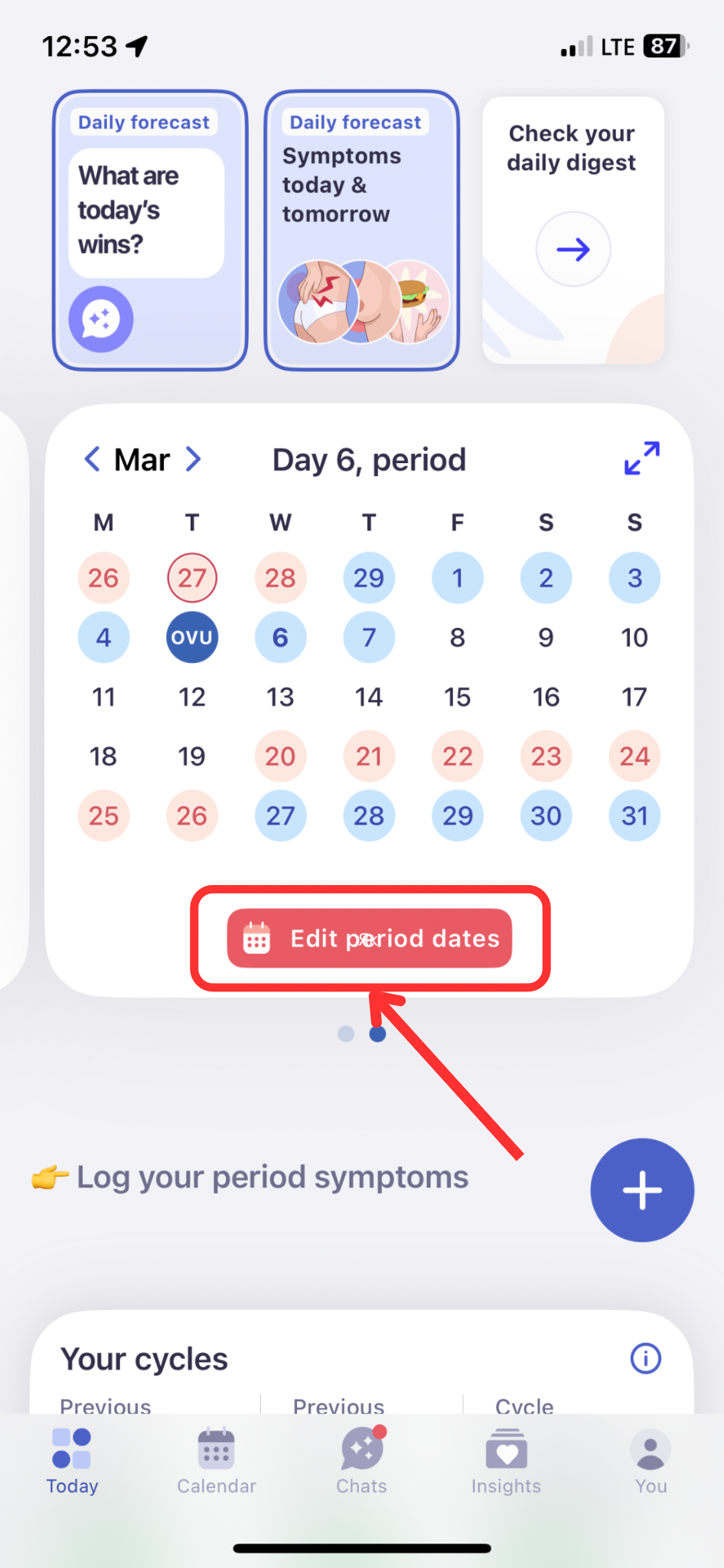Screen dimensions: 724x1568
Task: Switch to the Today tab
Action: click(x=72, y=1461)
